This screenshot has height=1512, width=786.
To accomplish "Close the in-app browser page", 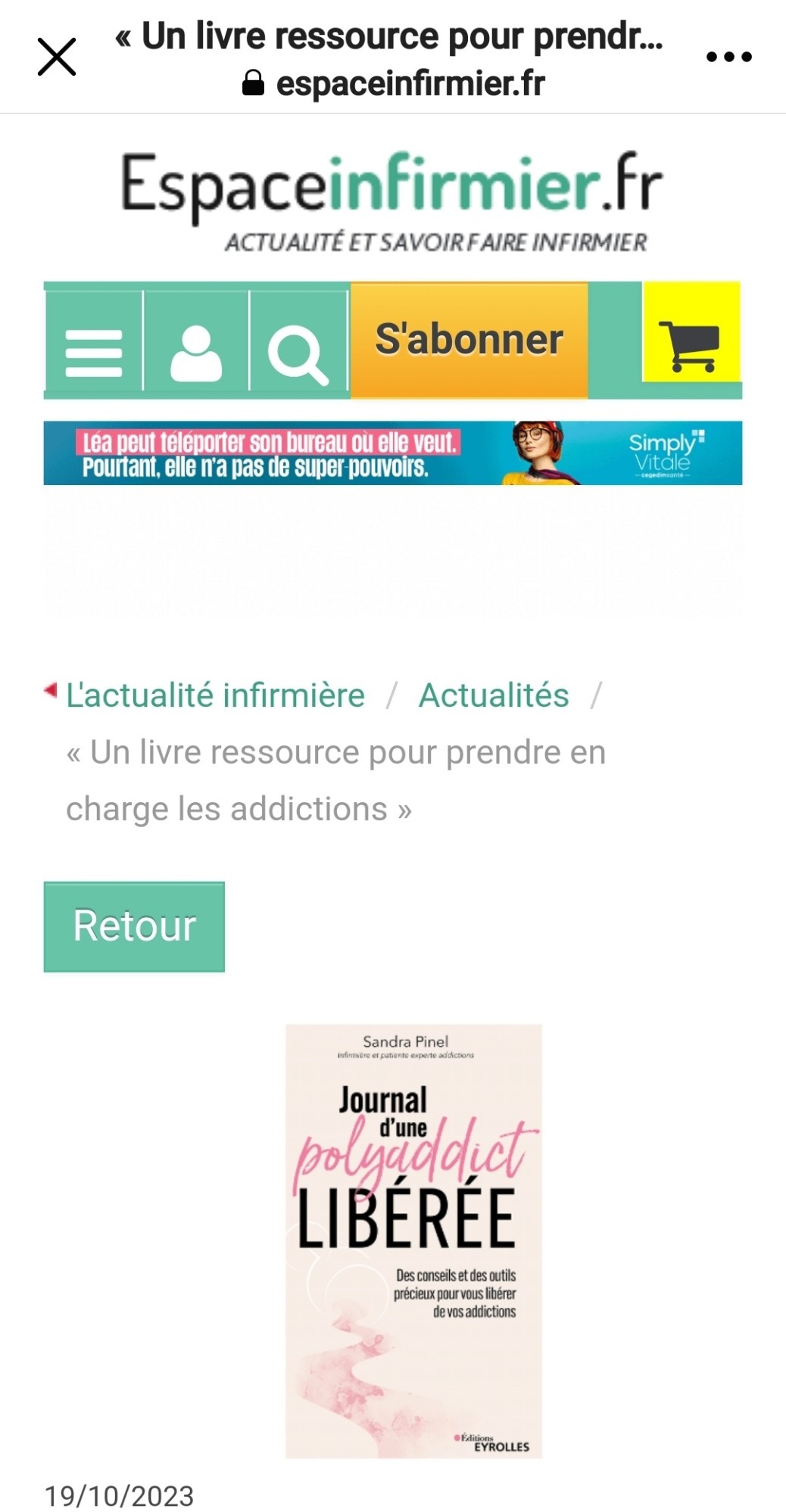I will (57, 57).
